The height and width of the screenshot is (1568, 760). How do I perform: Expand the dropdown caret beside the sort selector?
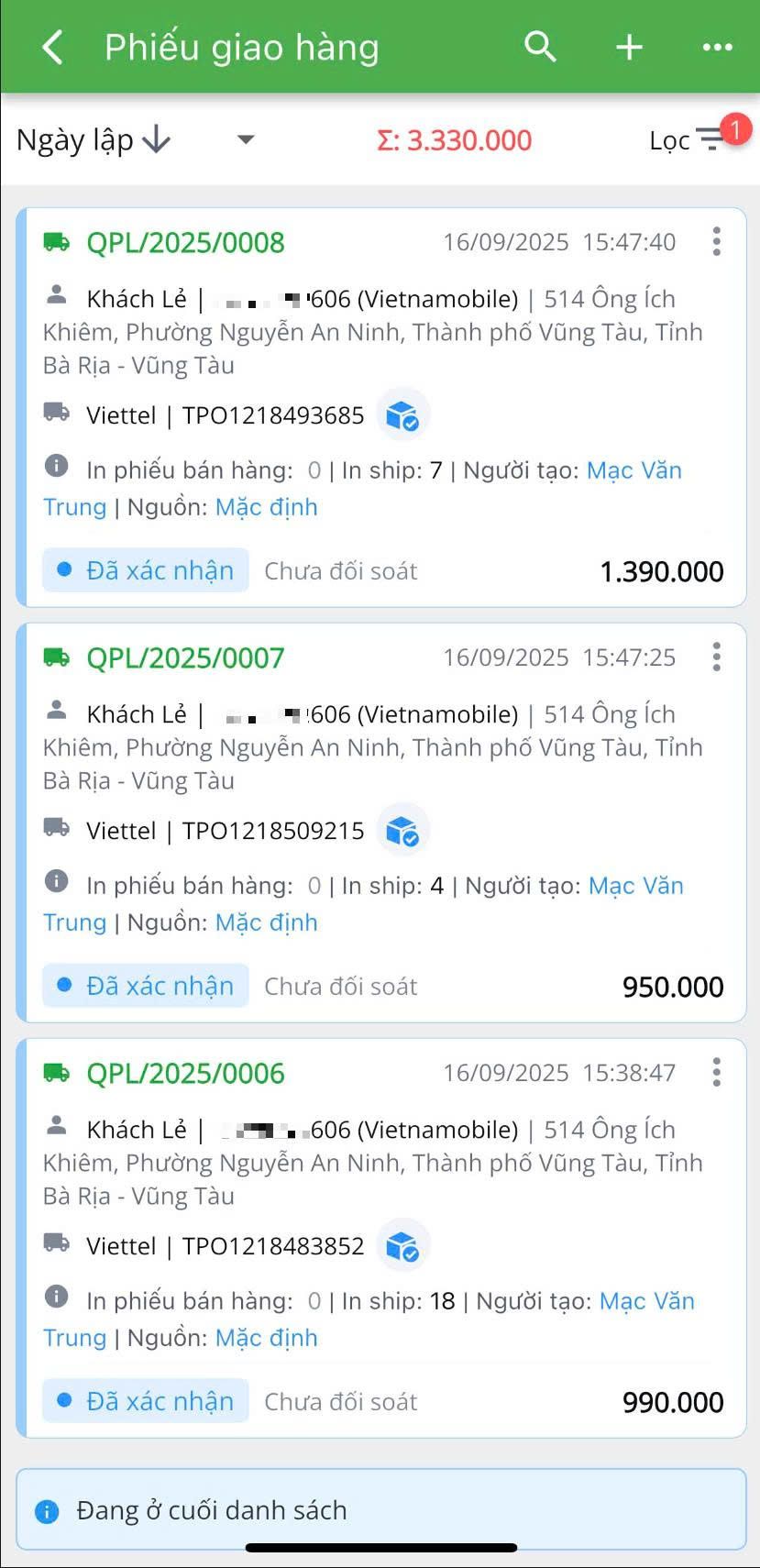245,139
